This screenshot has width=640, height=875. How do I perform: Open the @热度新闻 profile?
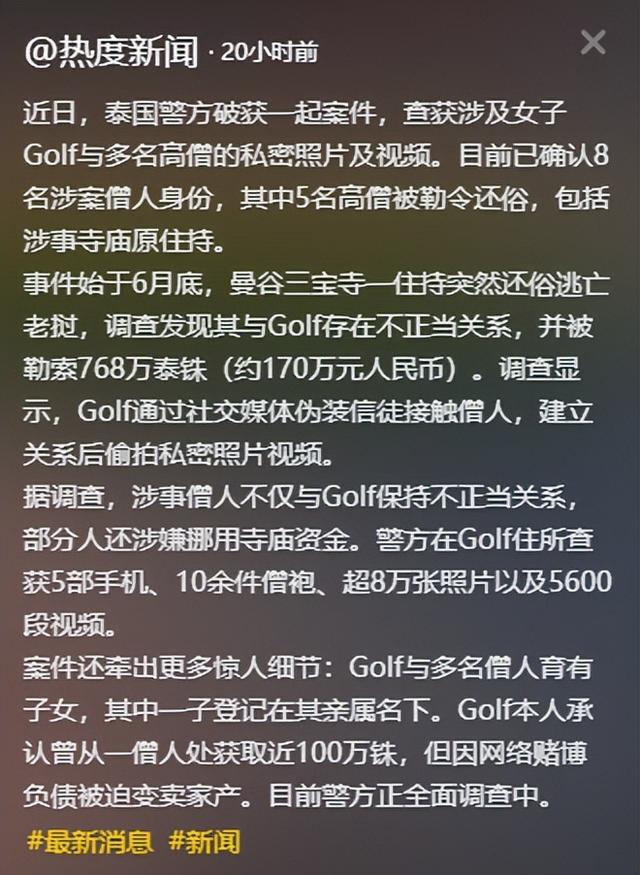pyautogui.click(x=111, y=52)
